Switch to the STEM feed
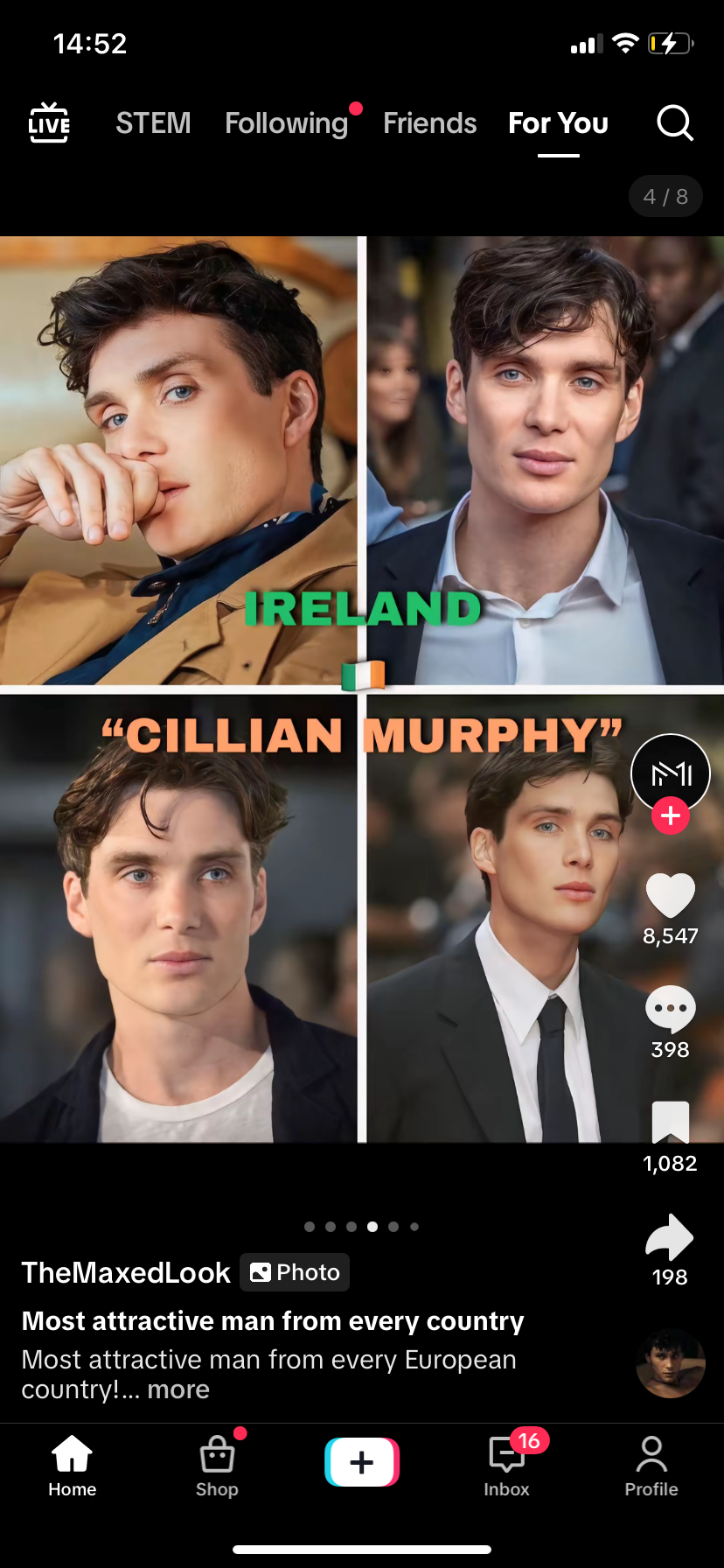Screen dimensions: 724x1568 153,123
